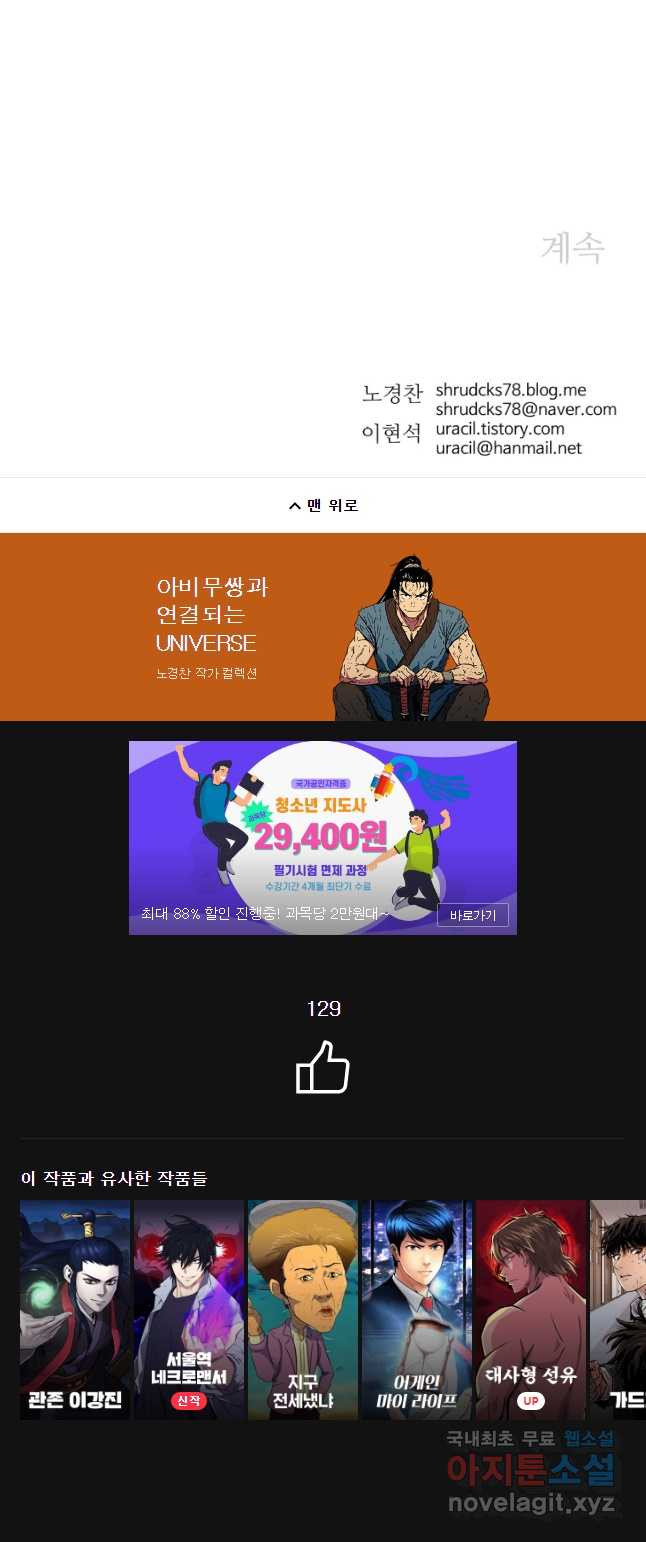Open the 대사형 선유 webtoon card
The width and height of the screenshot is (646, 1542).
(x=531, y=1309)
